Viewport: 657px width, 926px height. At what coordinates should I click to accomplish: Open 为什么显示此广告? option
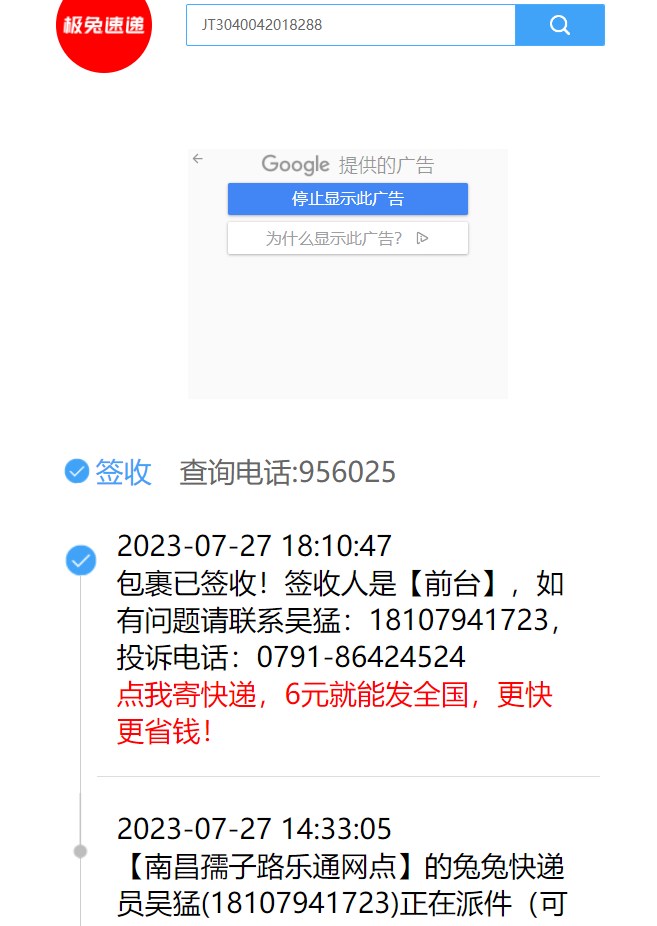[347, 238]
